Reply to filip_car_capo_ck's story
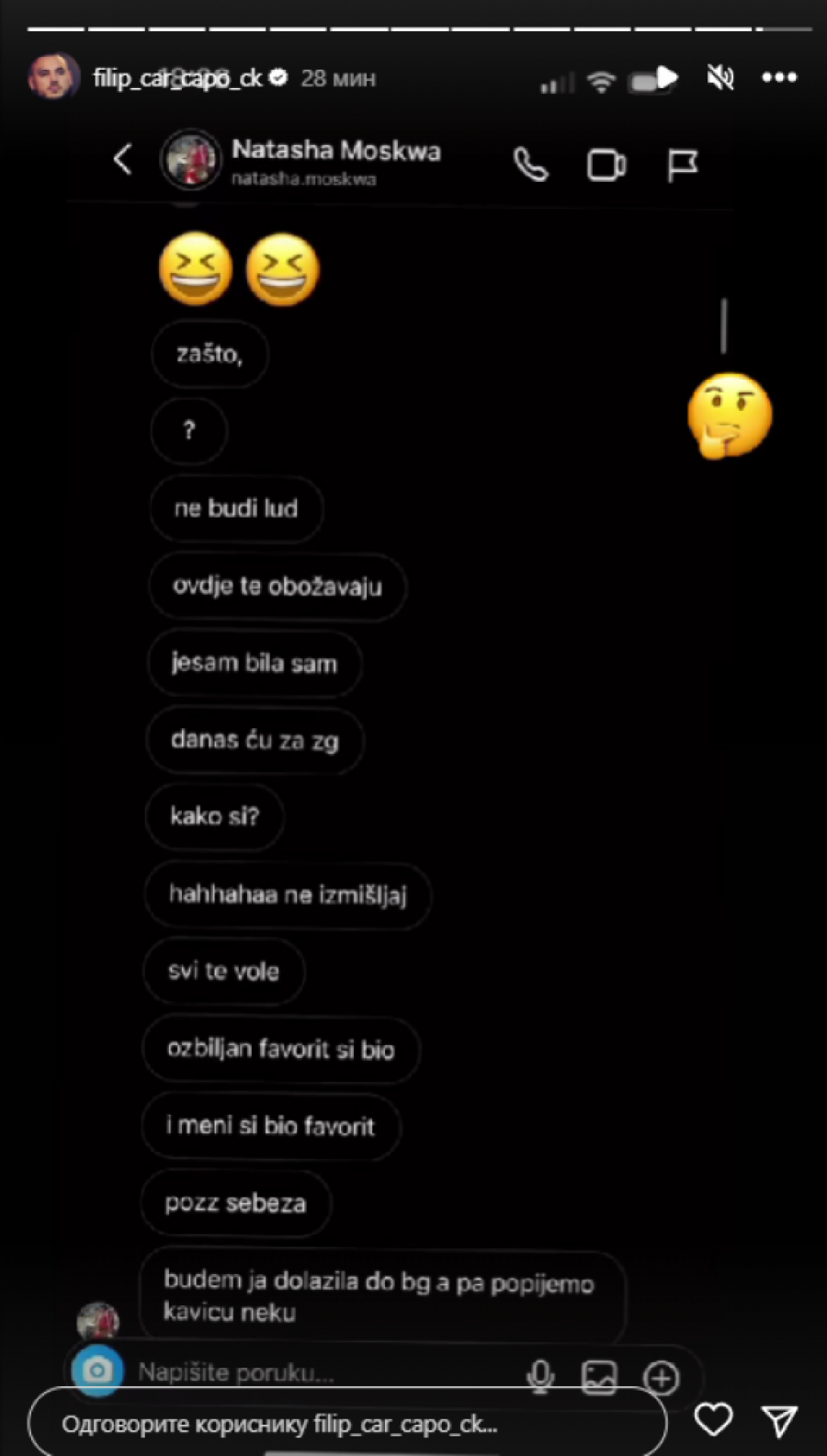 pos(347,1424)
